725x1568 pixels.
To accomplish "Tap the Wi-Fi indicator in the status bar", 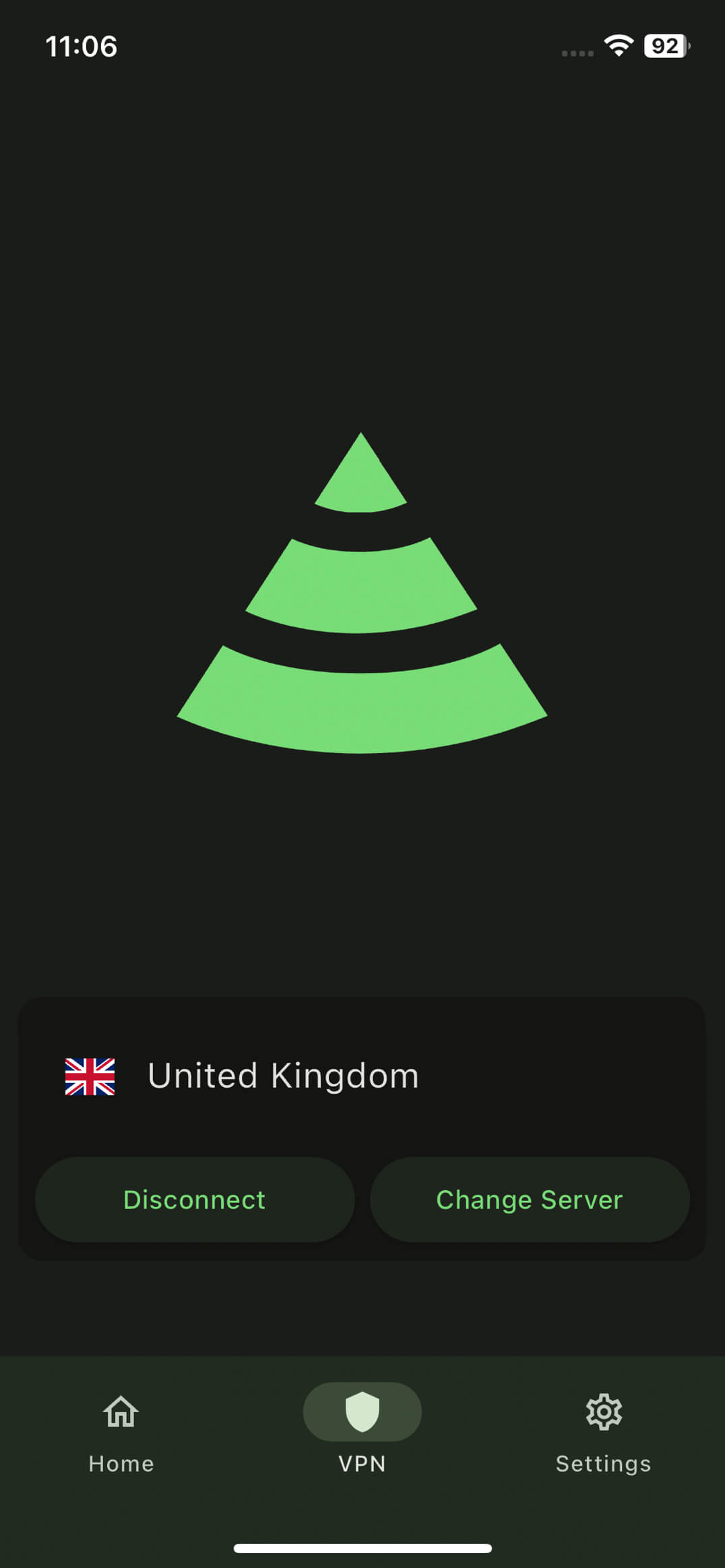I will pos(617,46).
